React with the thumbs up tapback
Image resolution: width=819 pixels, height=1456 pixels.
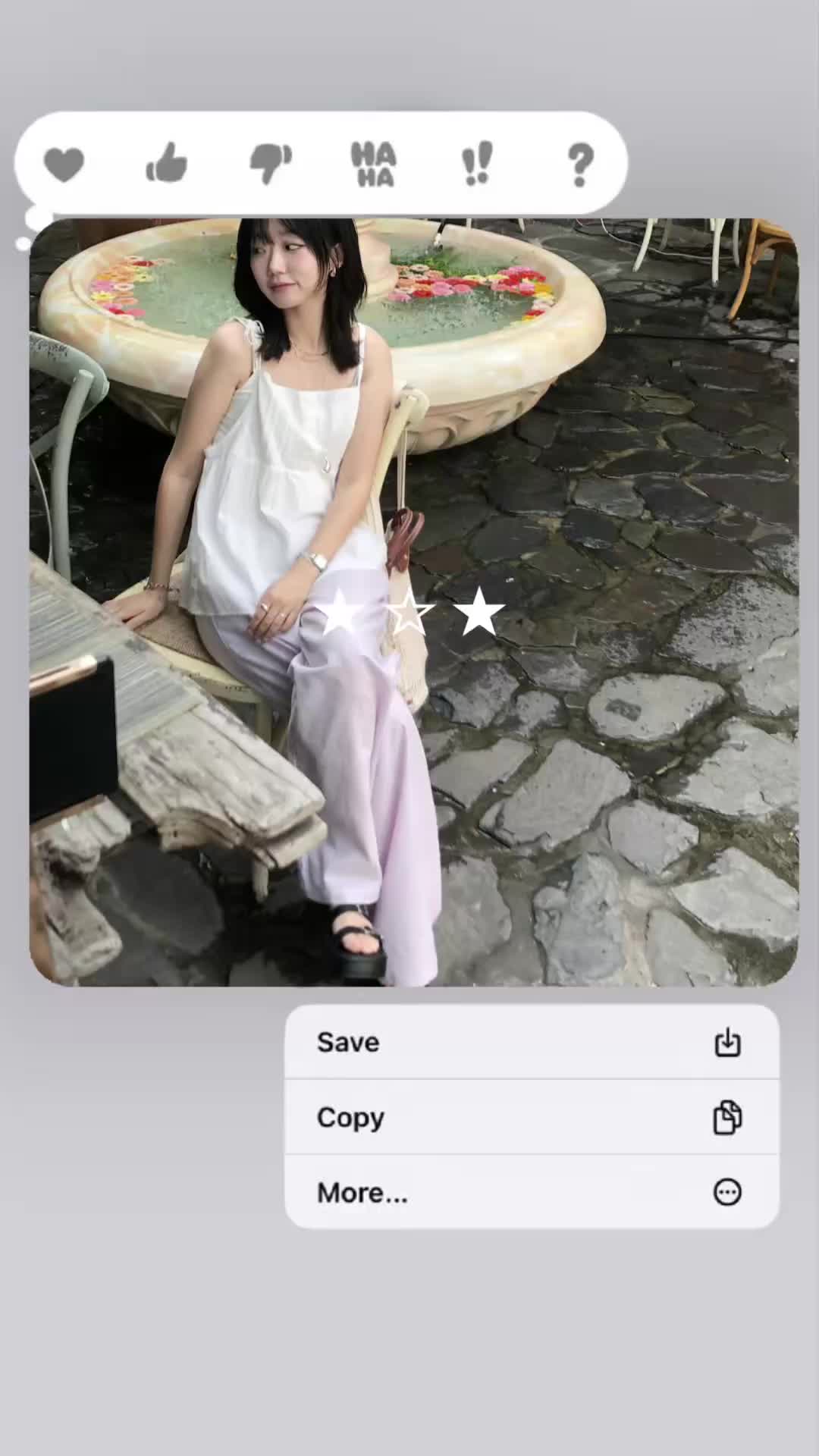(x=166, y=163)
